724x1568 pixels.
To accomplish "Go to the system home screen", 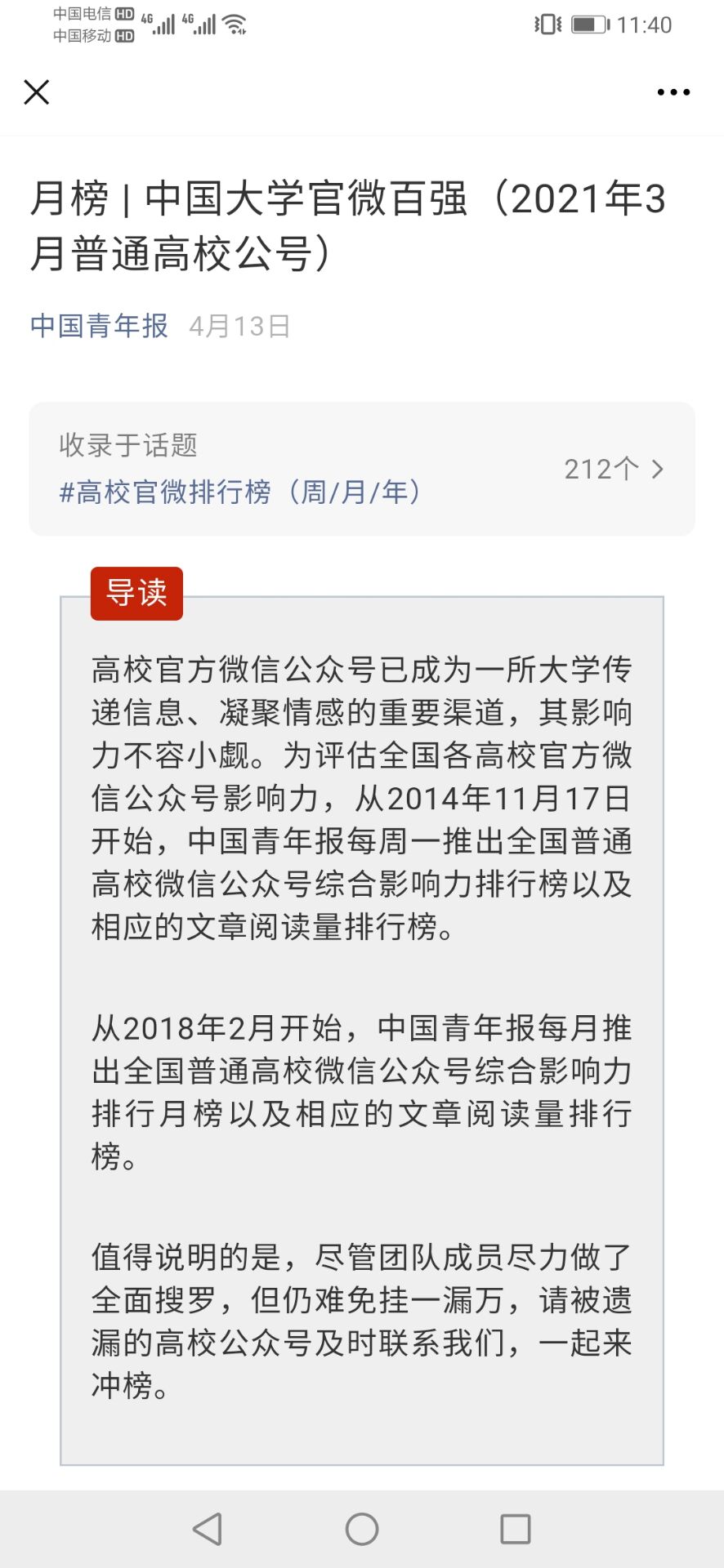I will (362, 1529).
